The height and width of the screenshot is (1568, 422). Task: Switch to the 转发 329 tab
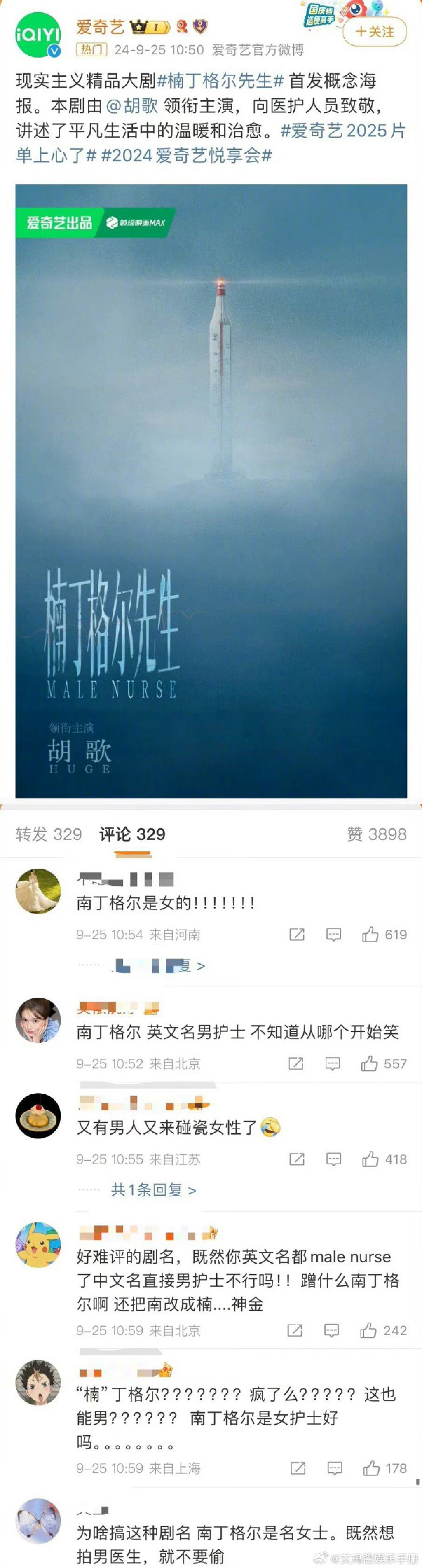point(49,834)
